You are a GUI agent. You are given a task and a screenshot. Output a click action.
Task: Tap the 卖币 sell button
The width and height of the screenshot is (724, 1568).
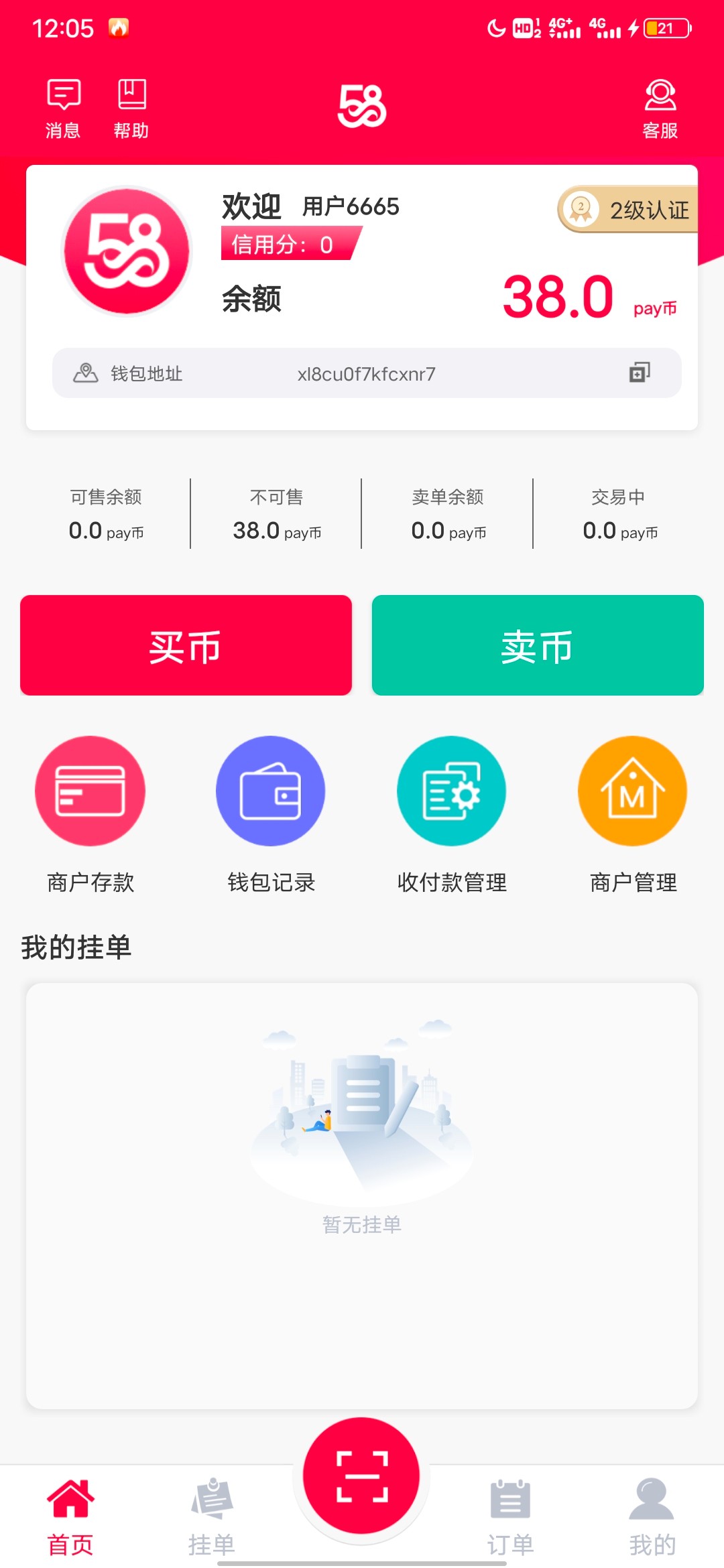[x=538, y=645]
